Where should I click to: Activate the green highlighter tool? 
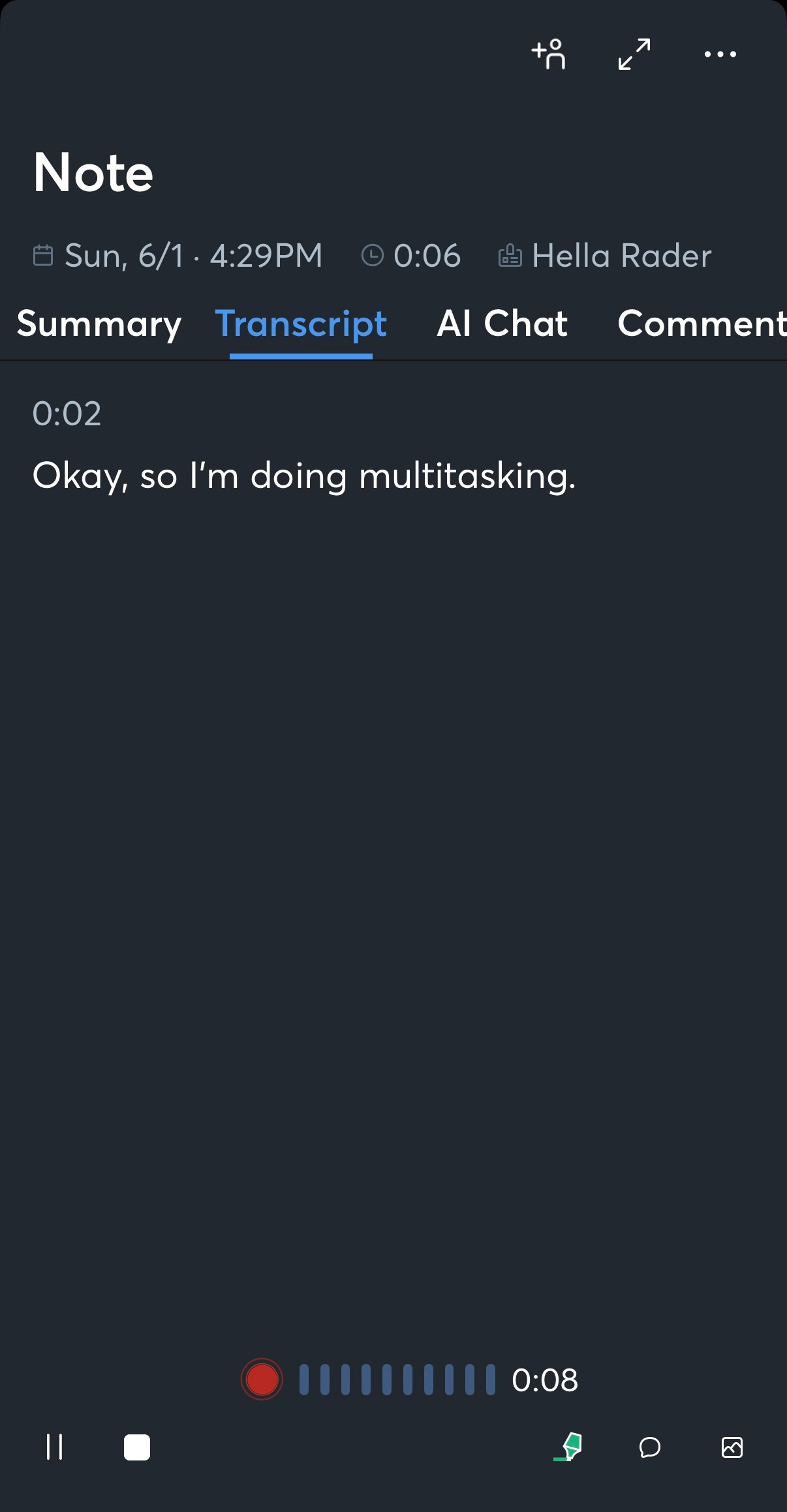pos(568,1447)
